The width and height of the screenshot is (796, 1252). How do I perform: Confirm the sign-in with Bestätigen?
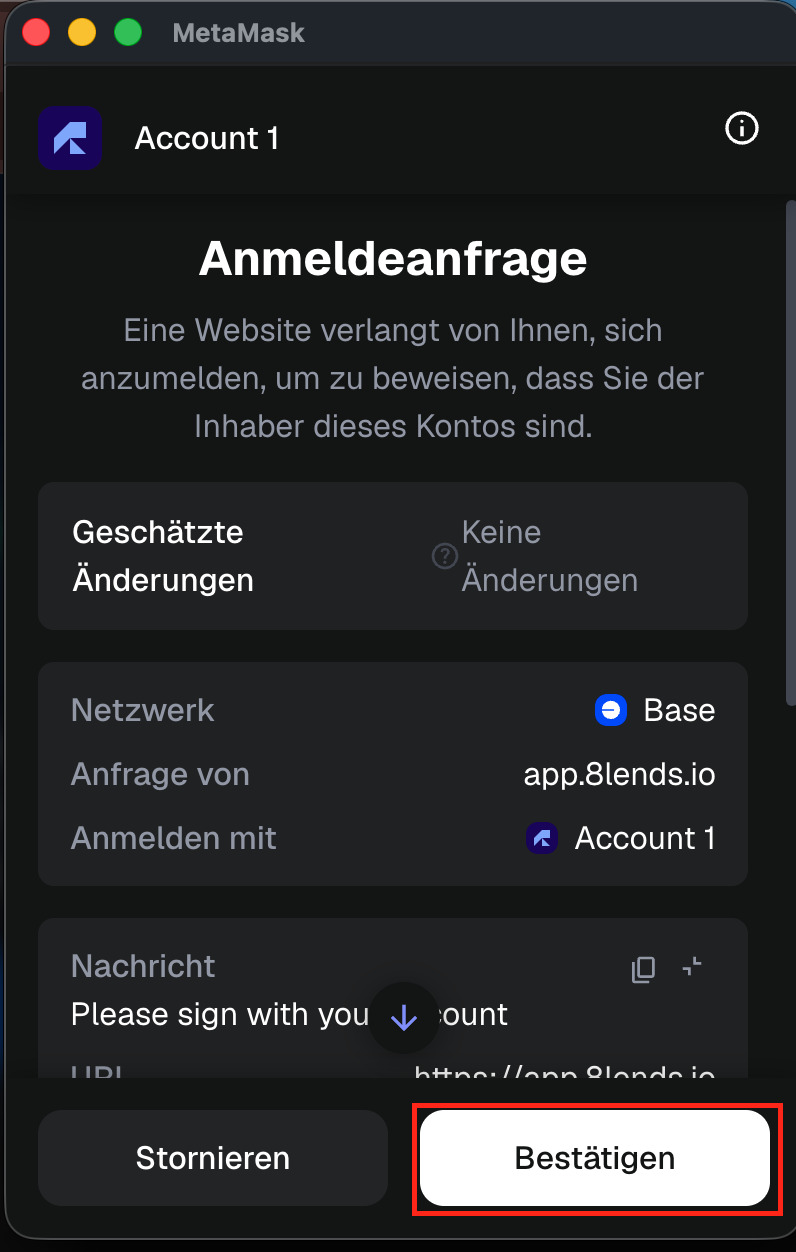click(x=594, y=1158)
